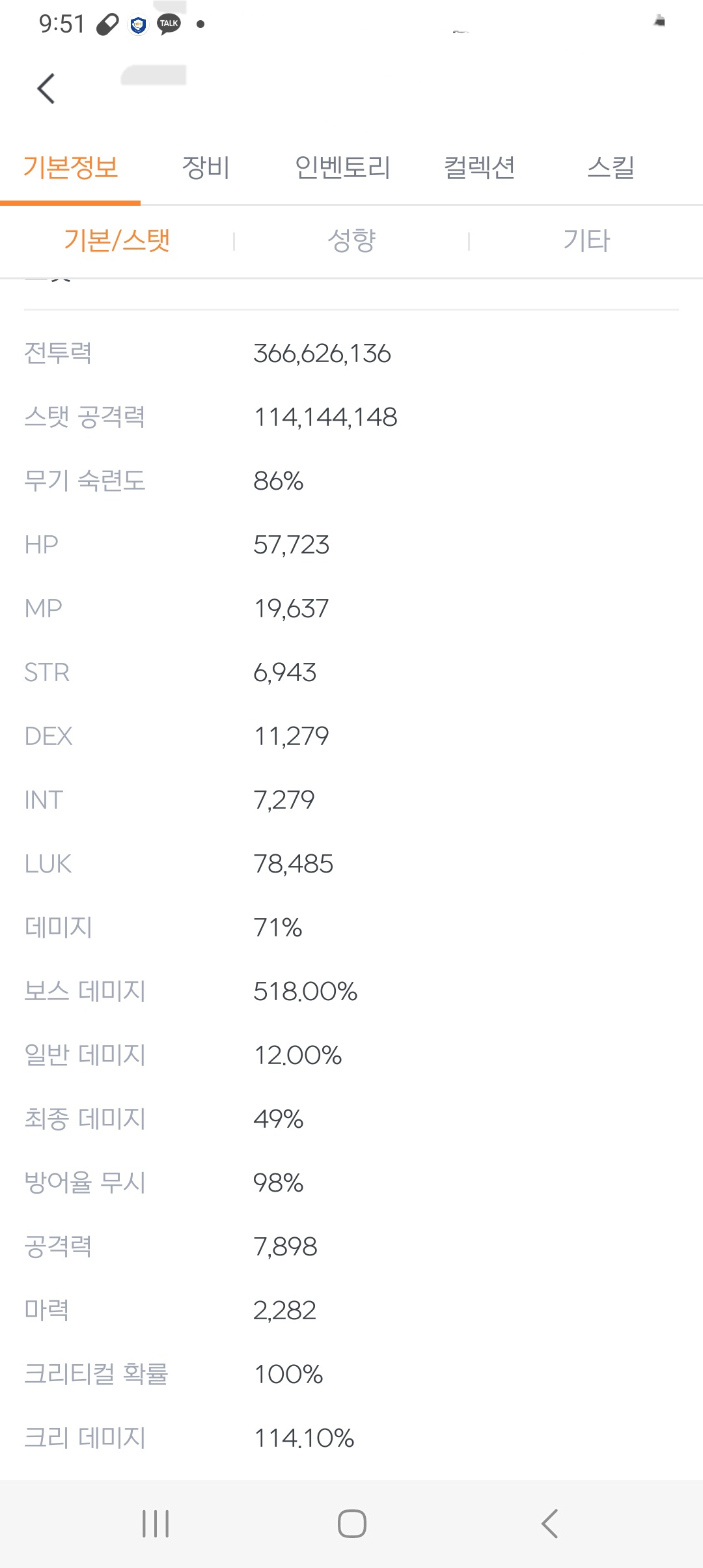Select the 컬렉션 tab

pos(479,168)
